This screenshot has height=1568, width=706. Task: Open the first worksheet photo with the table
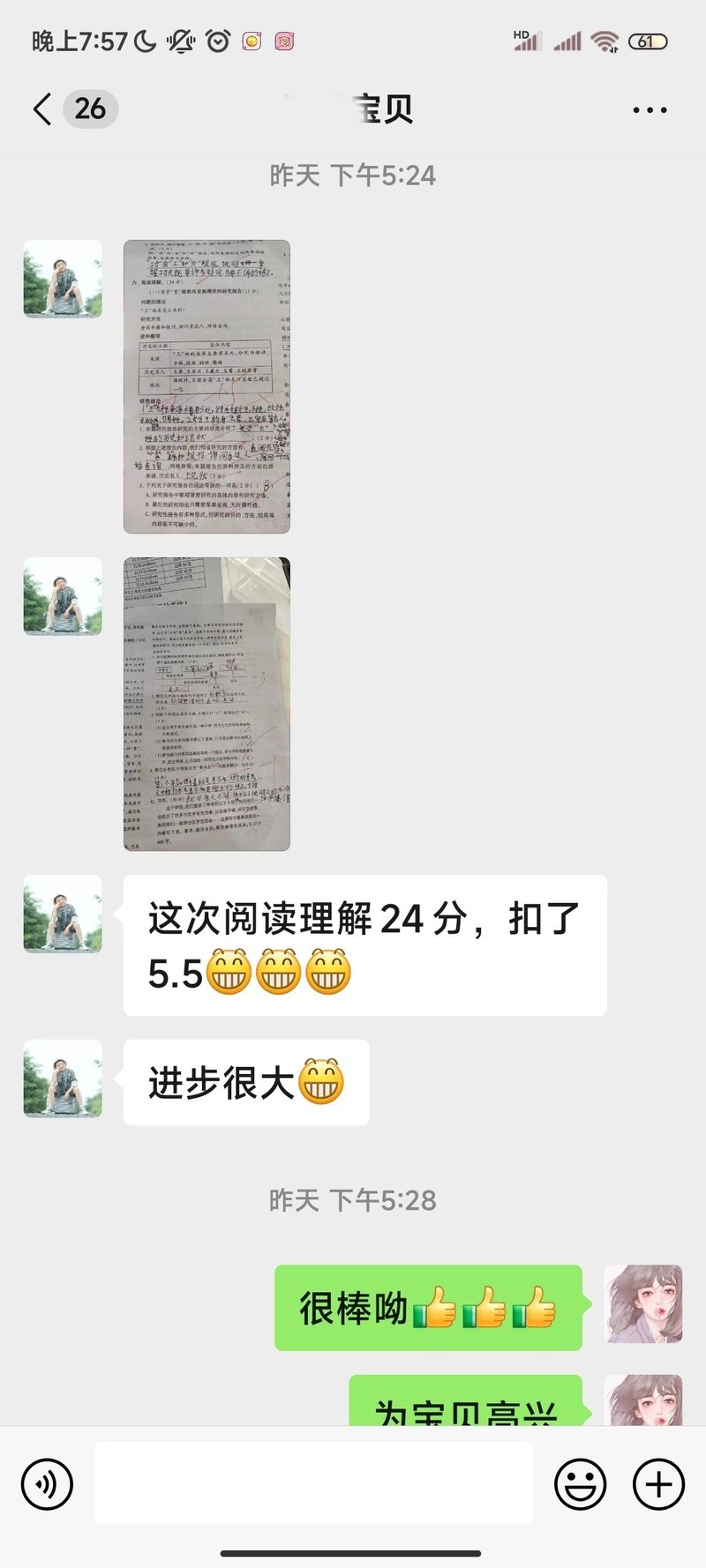tap(207, 386)
